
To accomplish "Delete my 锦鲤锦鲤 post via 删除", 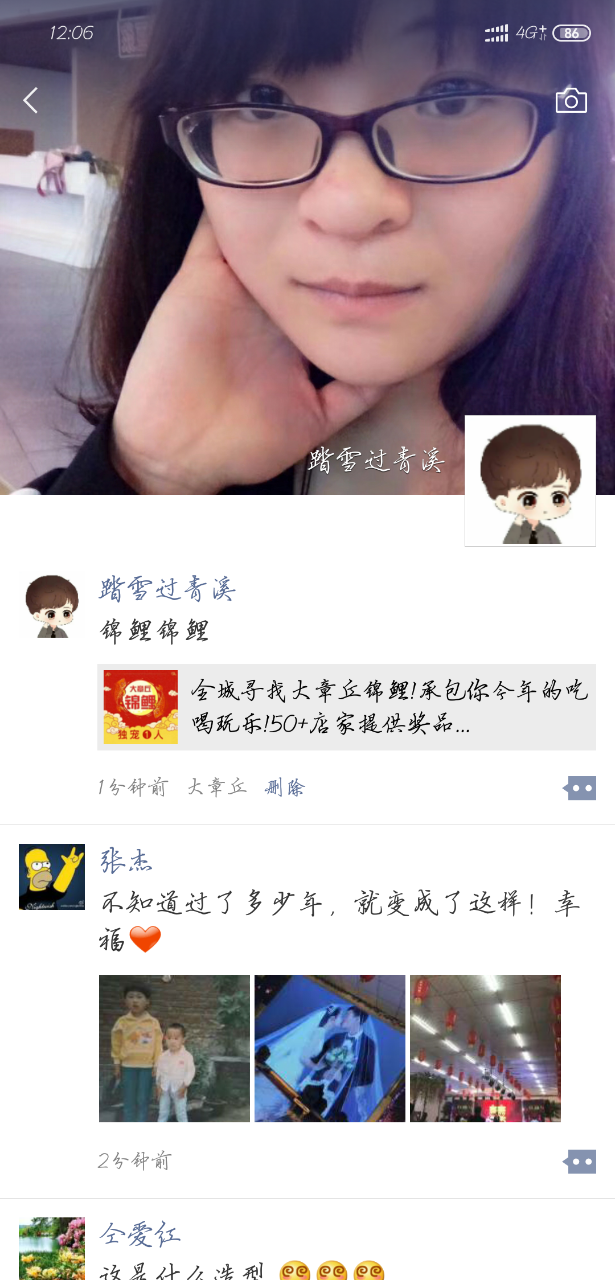I will coord(285,787).
